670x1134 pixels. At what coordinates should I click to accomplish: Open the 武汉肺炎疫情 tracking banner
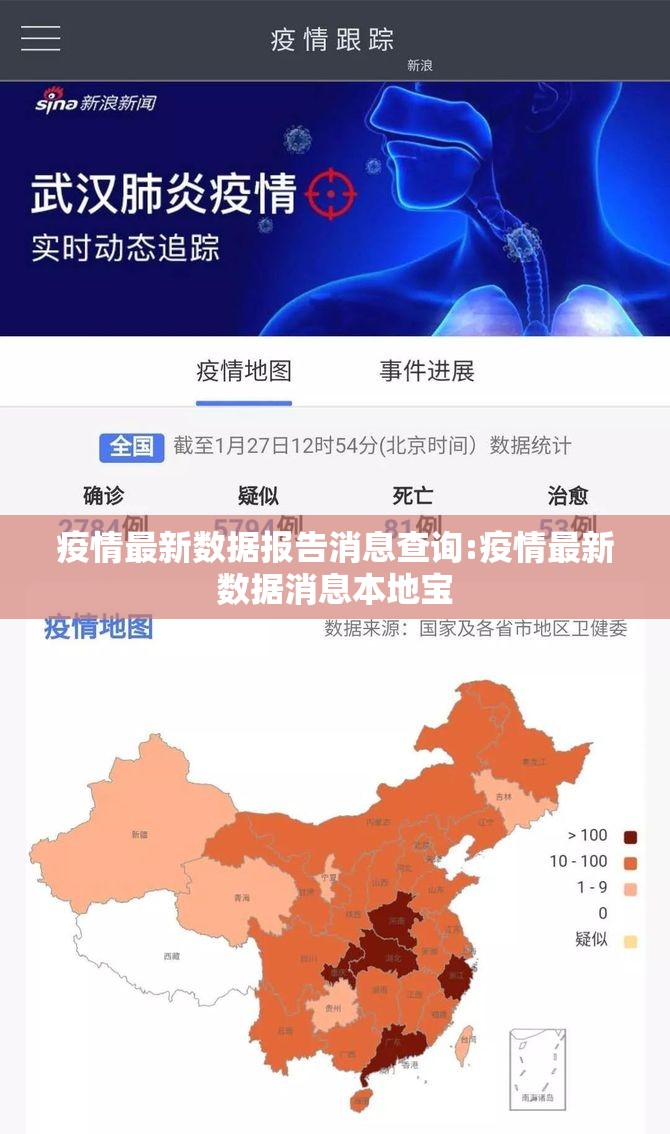click(335, 208)
